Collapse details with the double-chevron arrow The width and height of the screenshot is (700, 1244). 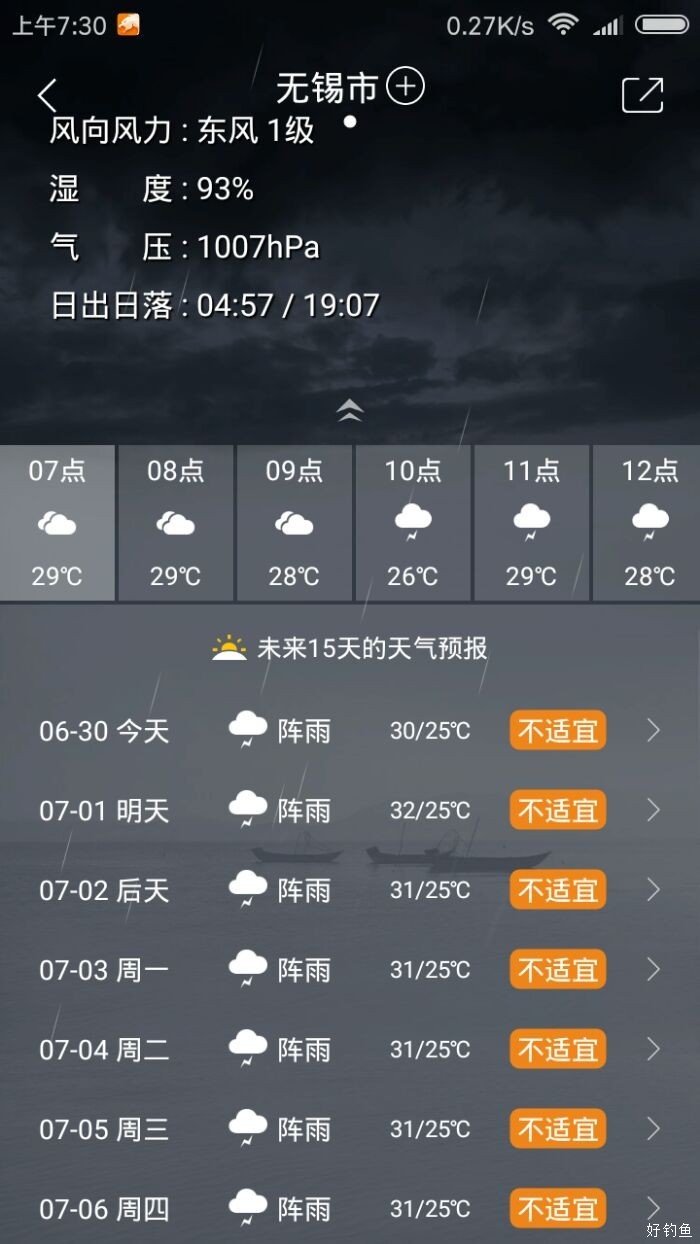[x=350, y=410]
